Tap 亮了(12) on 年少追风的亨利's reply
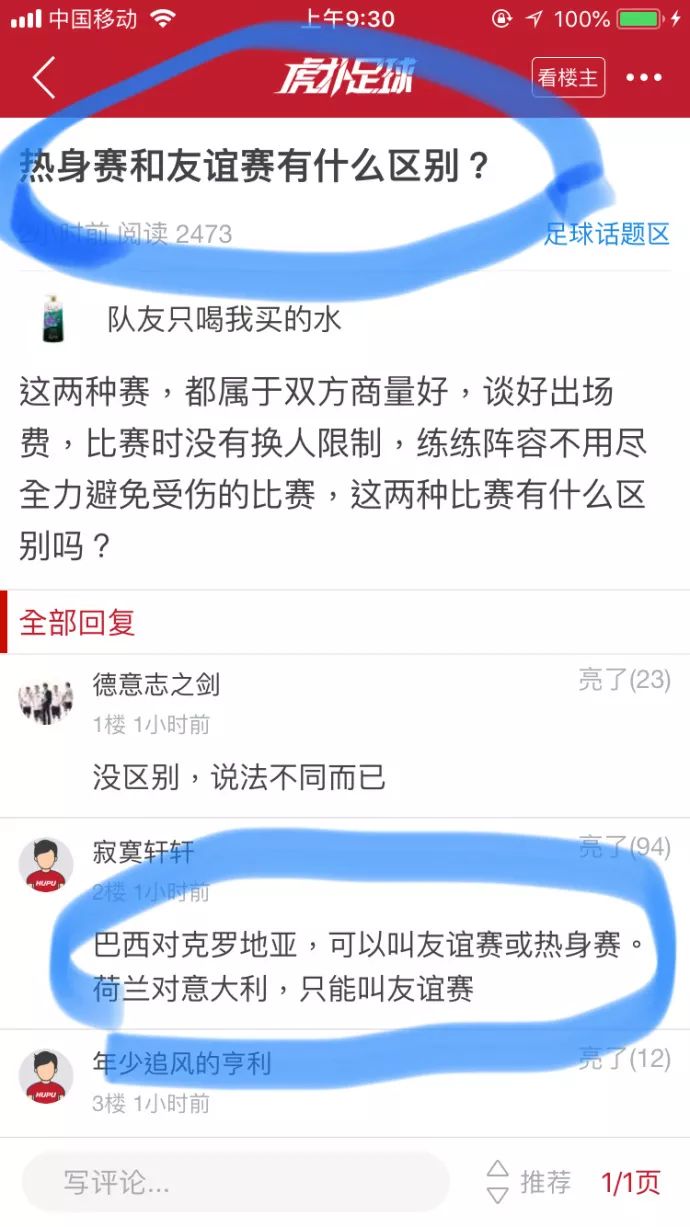 pos(624,1059)
